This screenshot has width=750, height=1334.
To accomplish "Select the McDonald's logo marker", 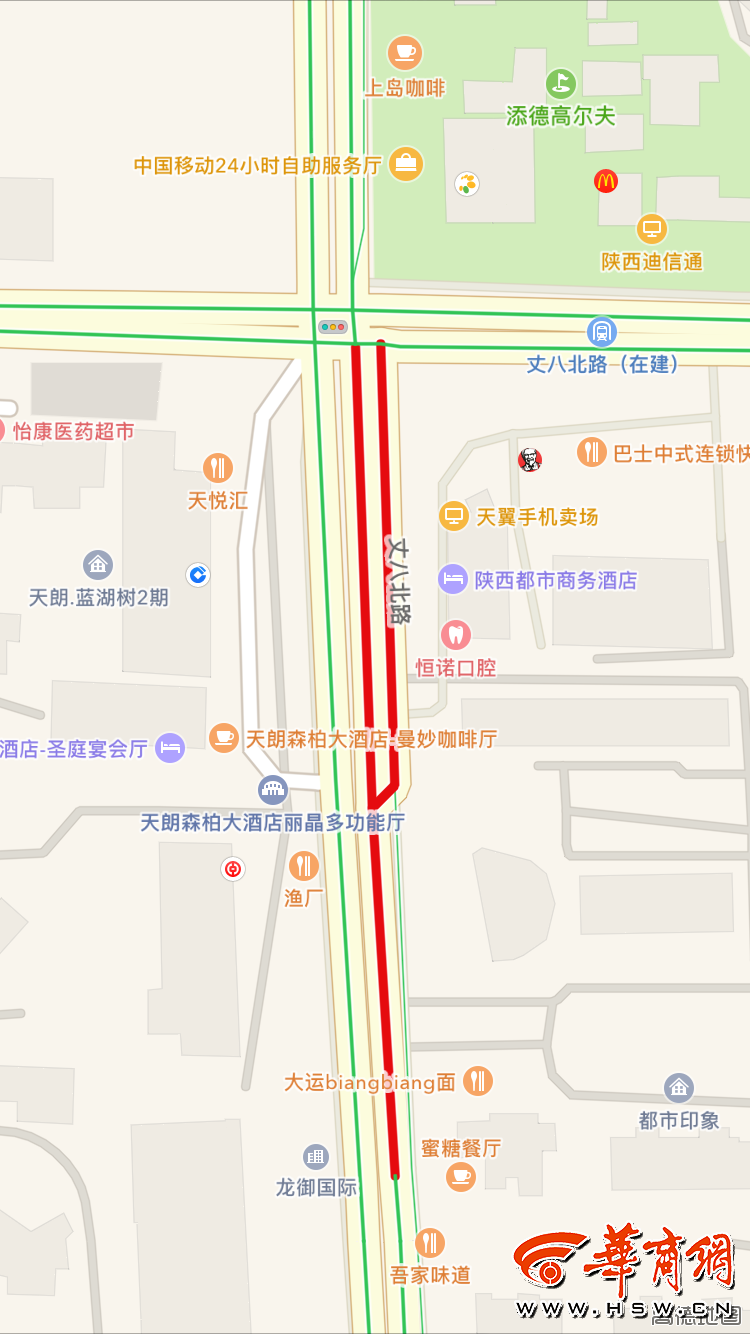I will (606, 181).
